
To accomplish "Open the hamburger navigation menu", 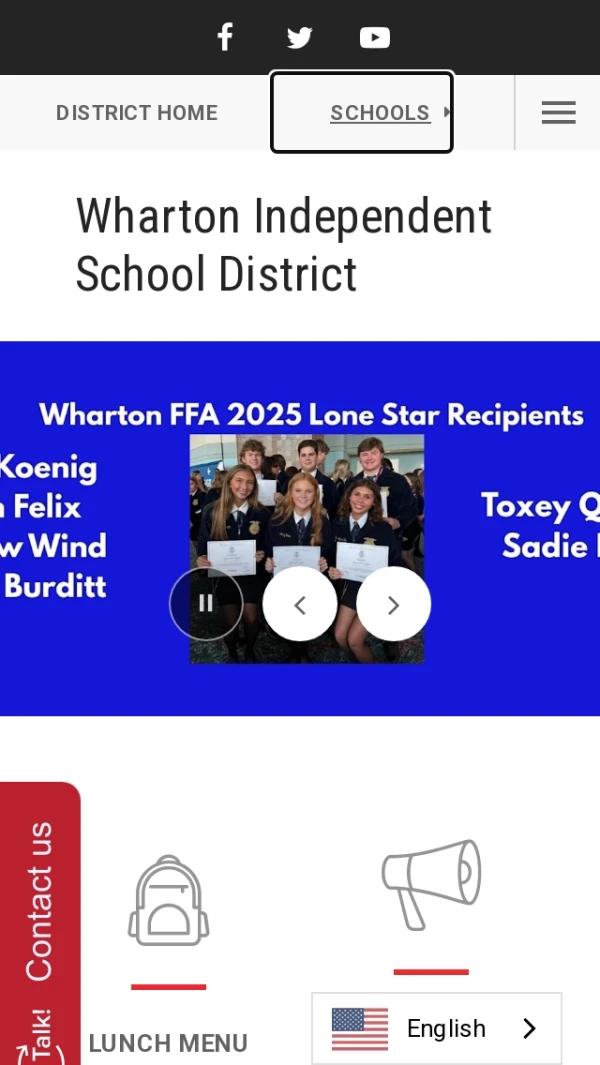I will click(x=558, y=112).
